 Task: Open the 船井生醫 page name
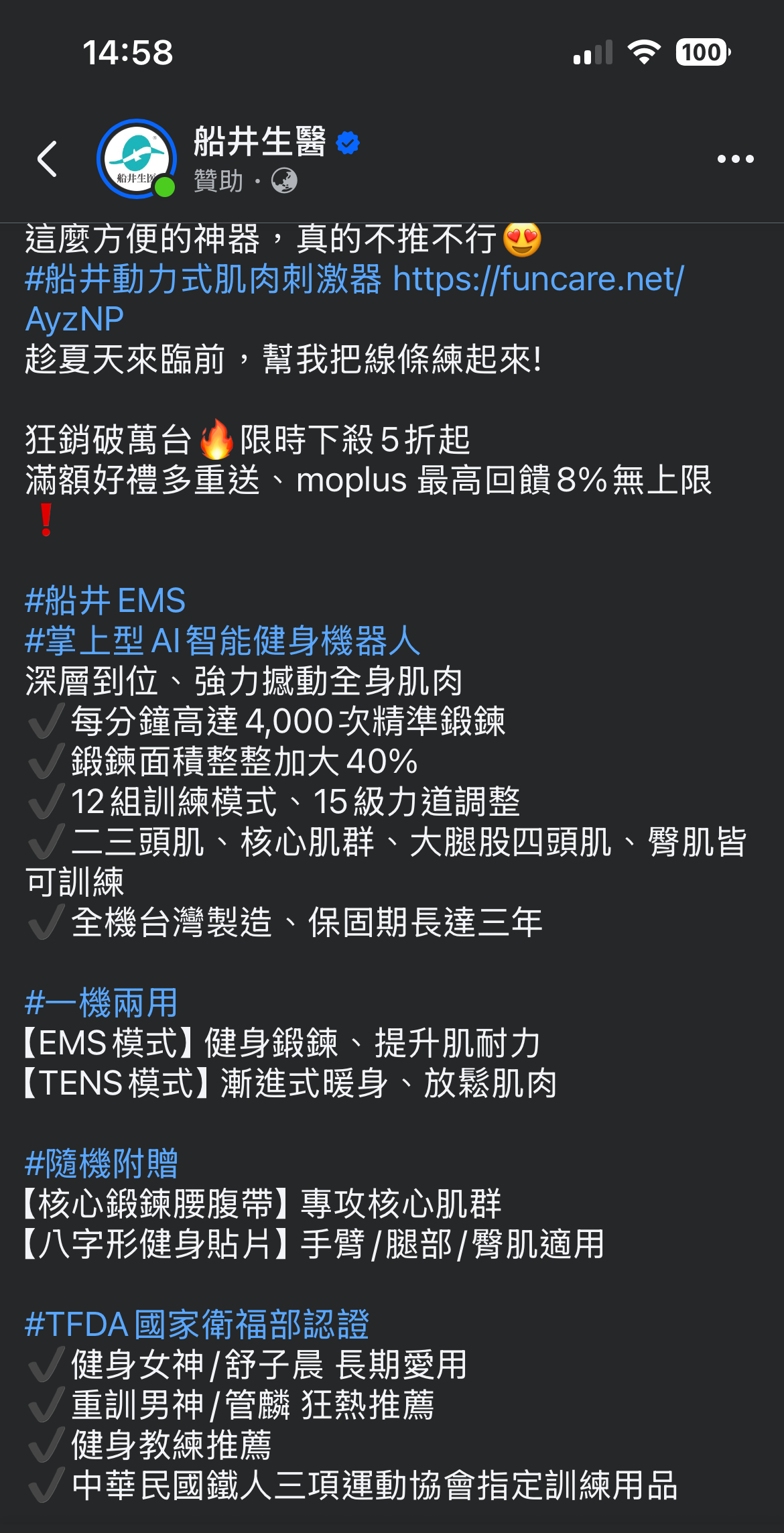point(260,142)
